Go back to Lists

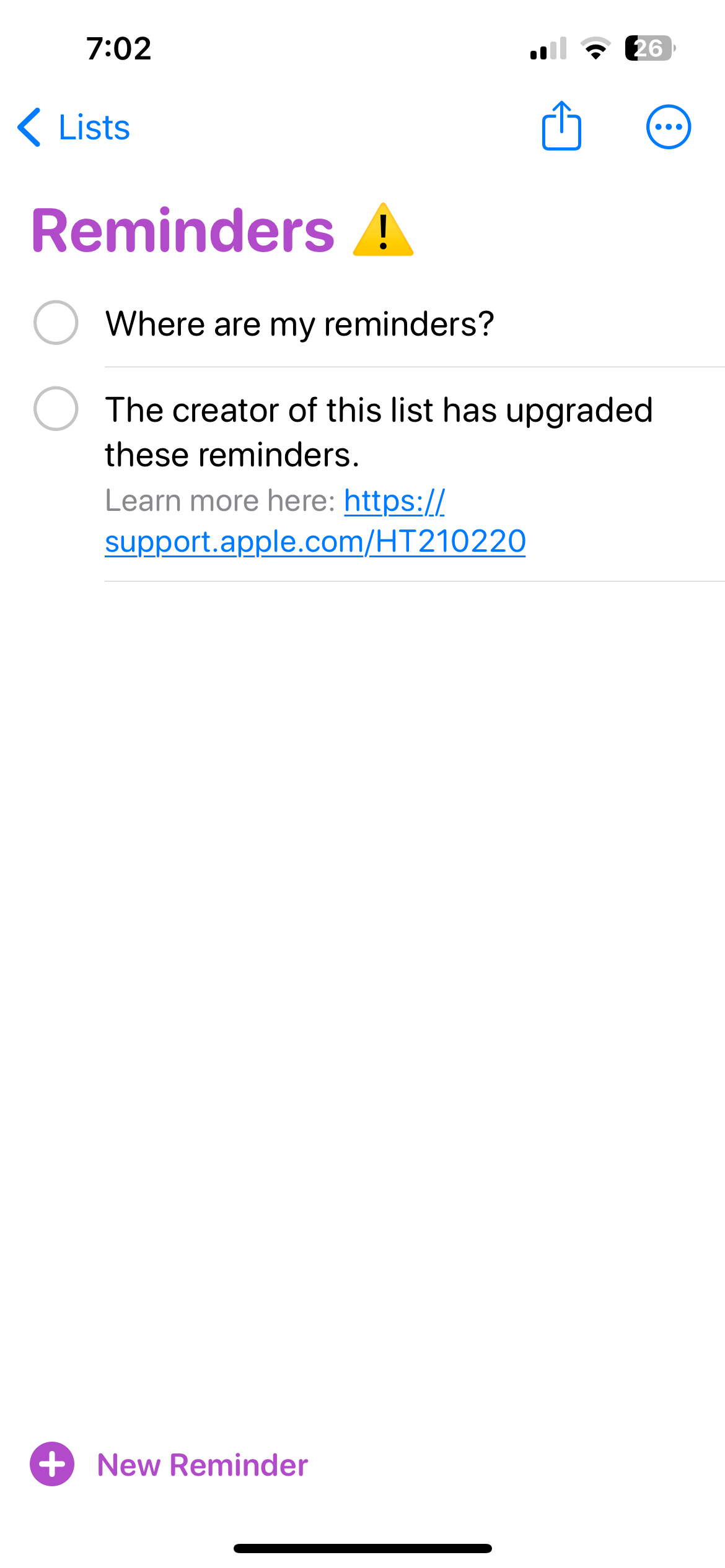coord(74,128)
